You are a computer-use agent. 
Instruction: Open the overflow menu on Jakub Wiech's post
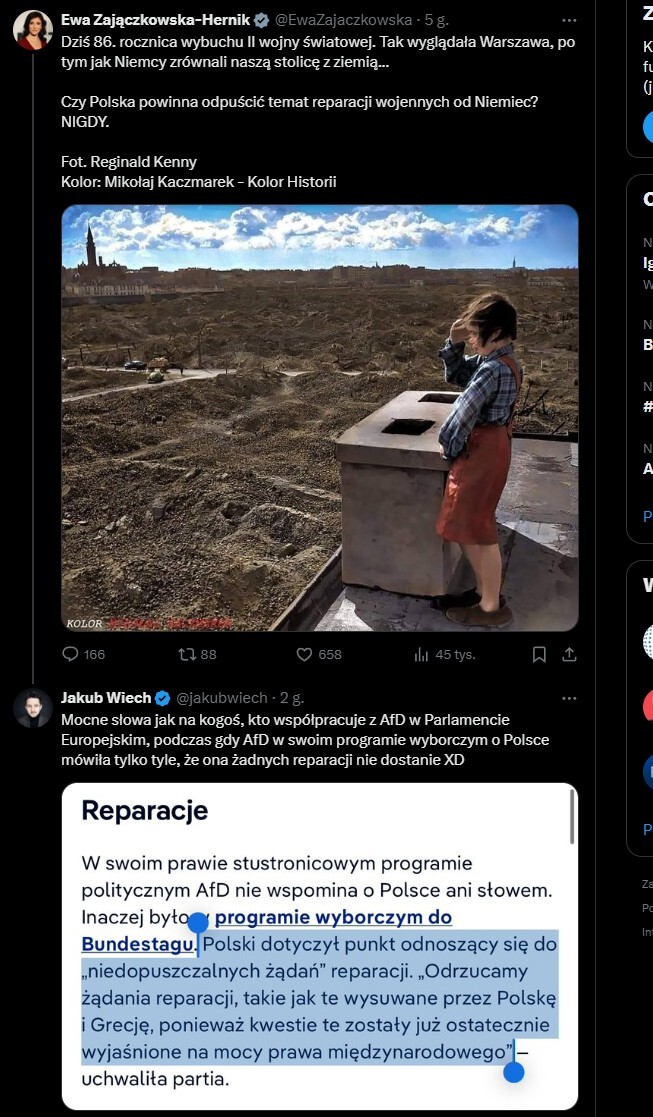(569, 697)
